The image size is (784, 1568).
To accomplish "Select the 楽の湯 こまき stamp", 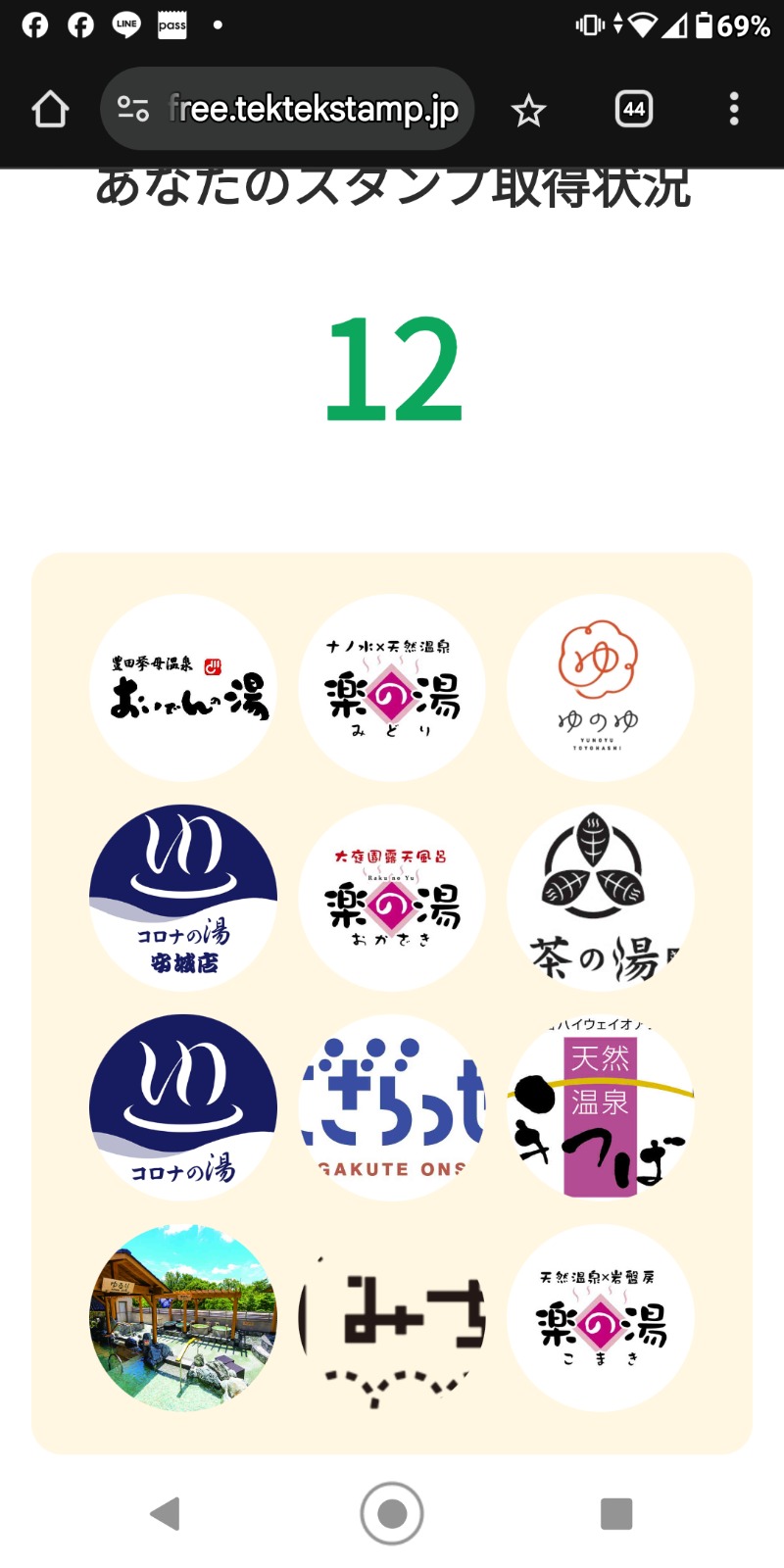I will click(600, 1317).
